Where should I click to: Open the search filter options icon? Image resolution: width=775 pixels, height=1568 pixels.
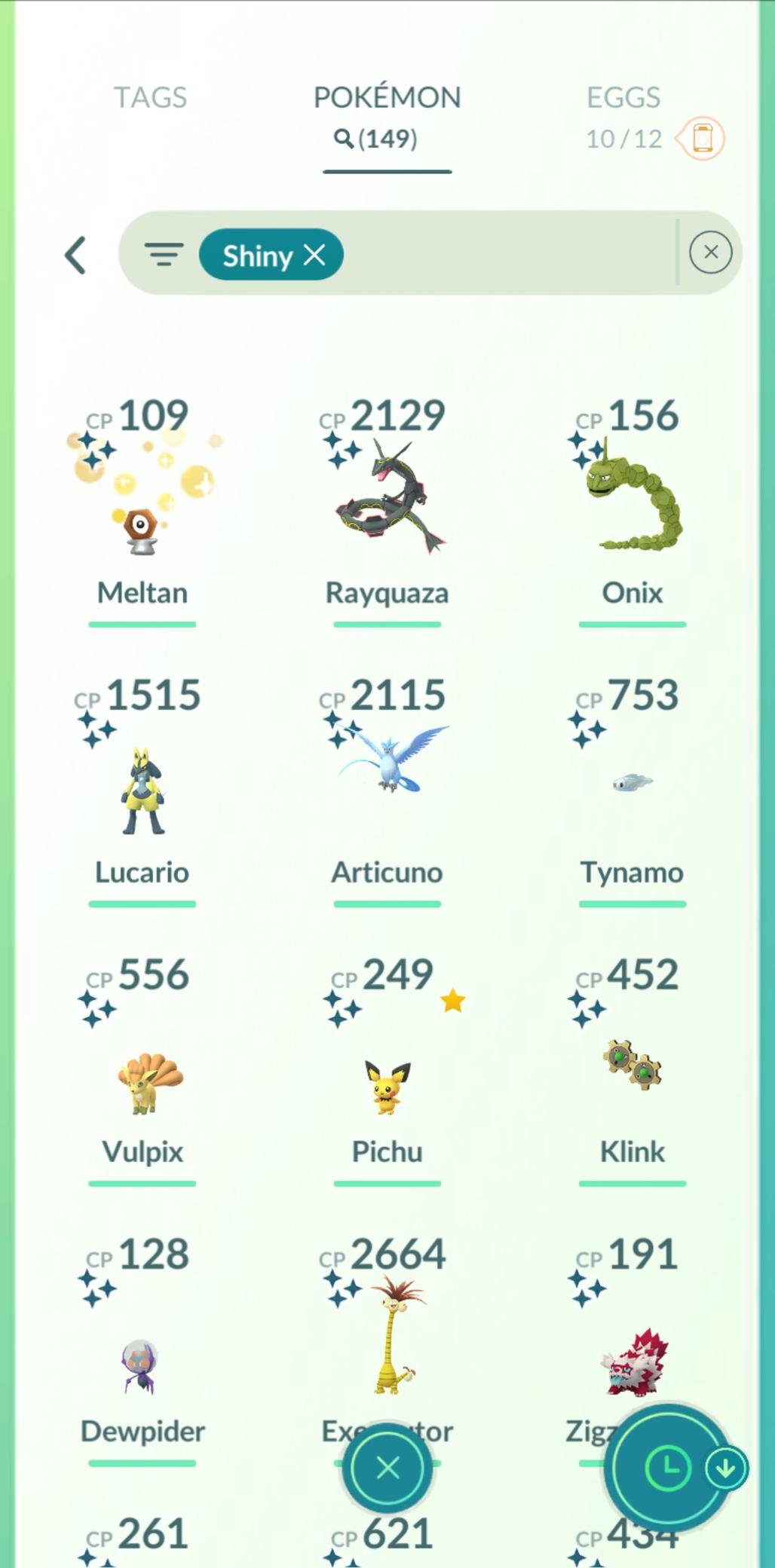point(164,255)
